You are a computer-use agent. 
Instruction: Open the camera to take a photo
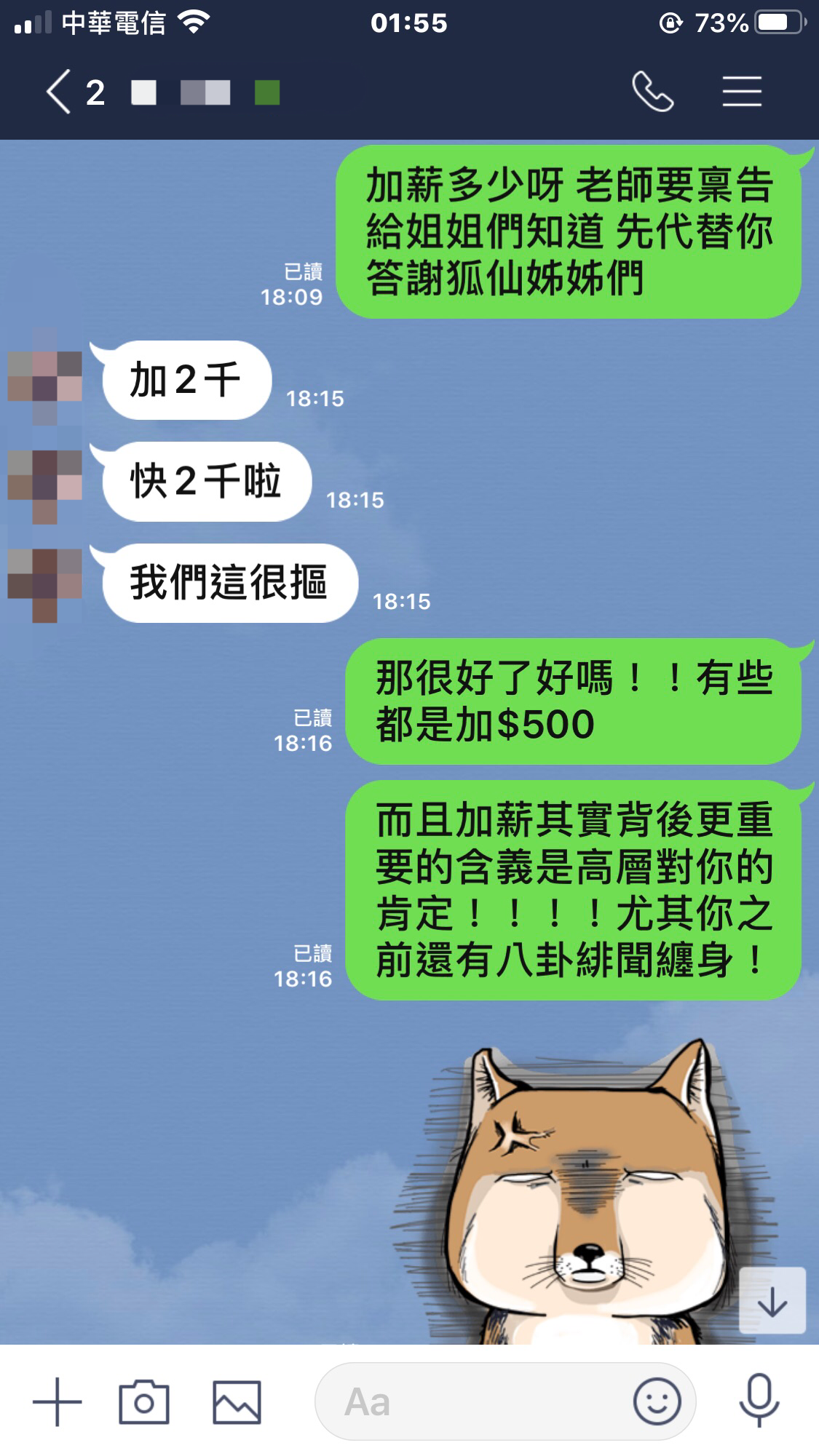tap(144, 1401)
